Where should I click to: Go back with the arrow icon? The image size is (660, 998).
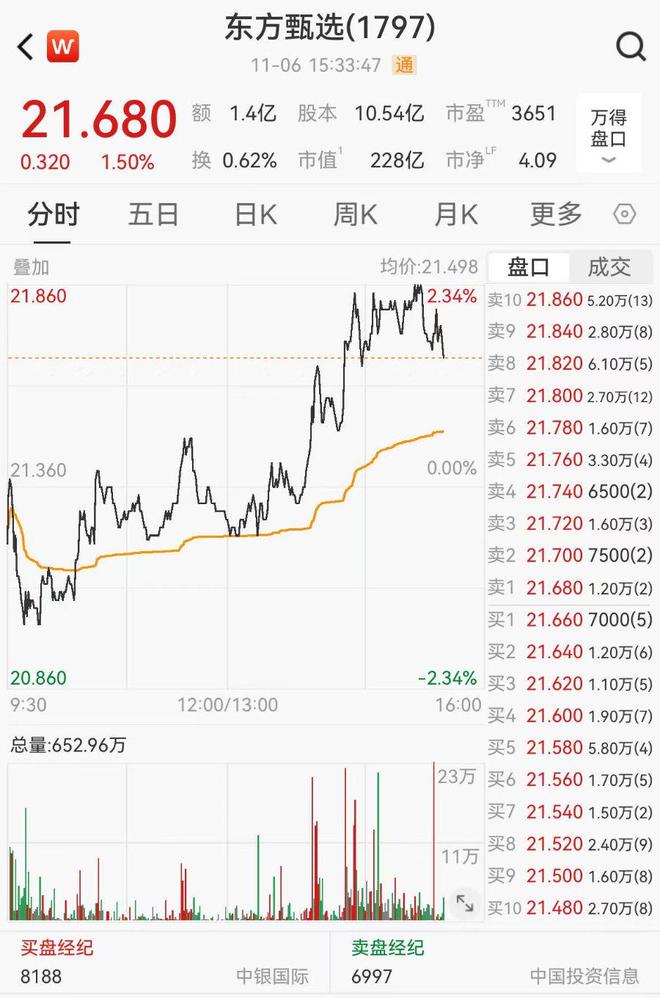click(26, 46)
